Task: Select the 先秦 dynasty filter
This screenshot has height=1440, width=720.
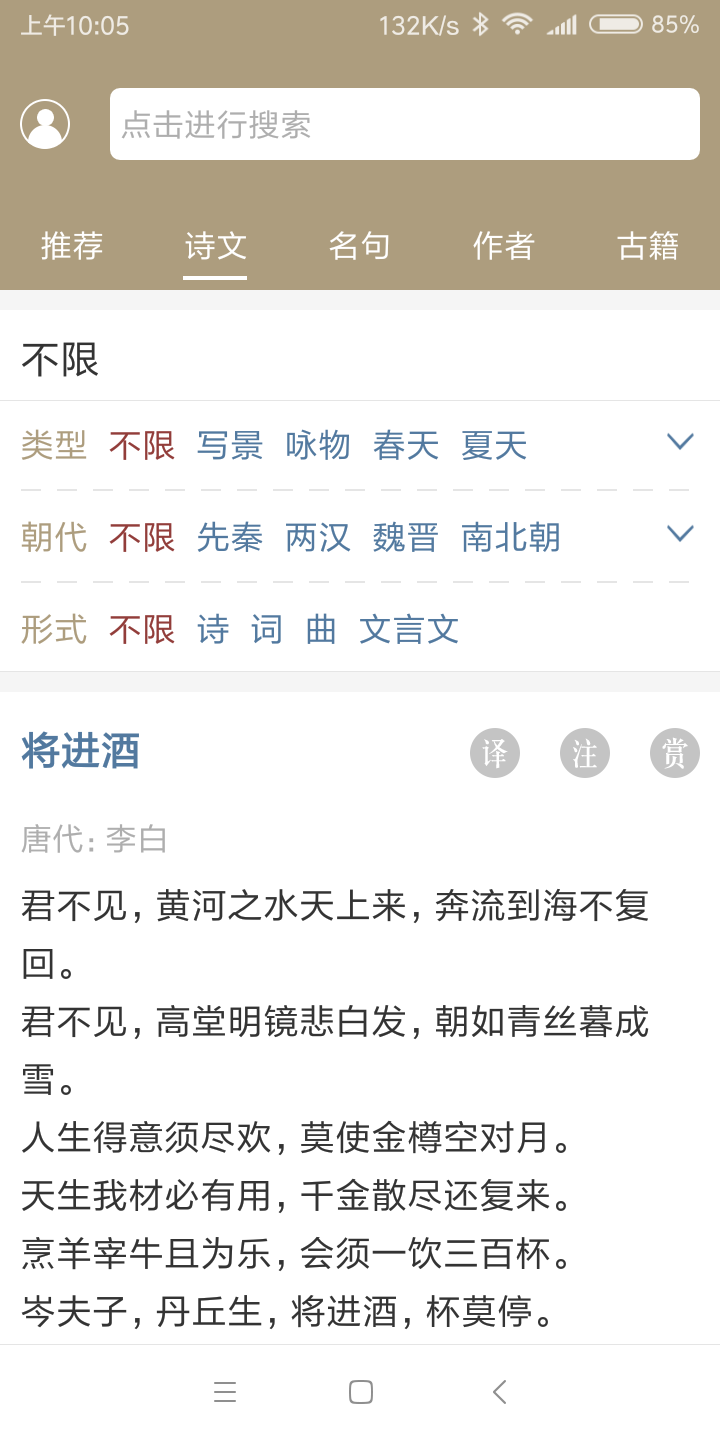Action: (x=231, y=538)
